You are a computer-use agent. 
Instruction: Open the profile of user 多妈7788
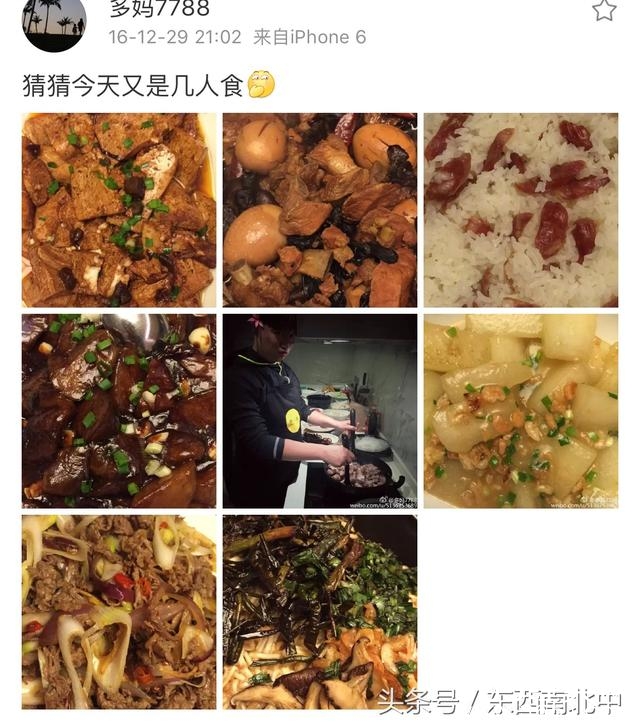click(x=159, y=9)
